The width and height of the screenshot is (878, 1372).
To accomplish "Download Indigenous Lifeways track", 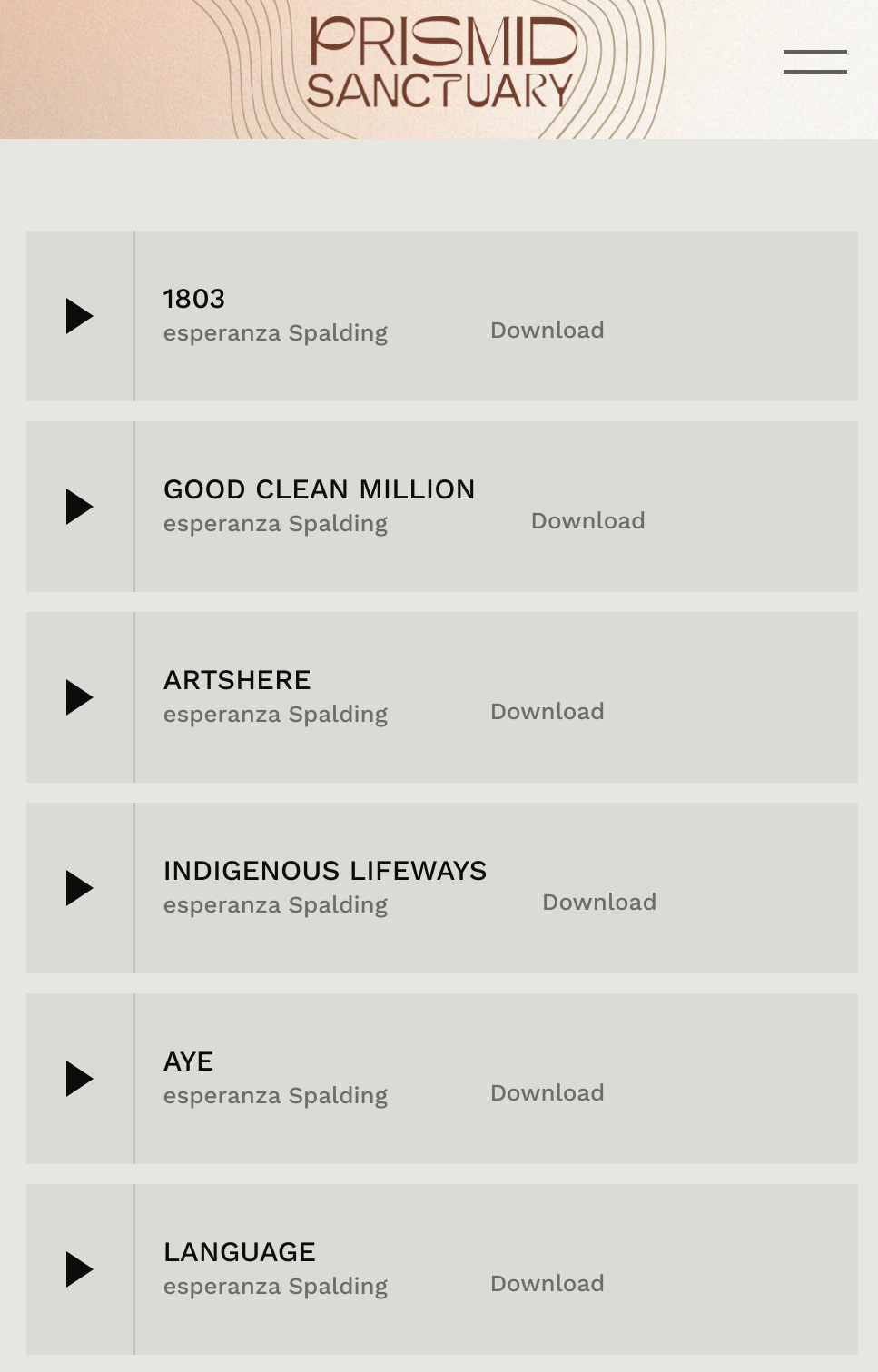I will coord(598,903).
